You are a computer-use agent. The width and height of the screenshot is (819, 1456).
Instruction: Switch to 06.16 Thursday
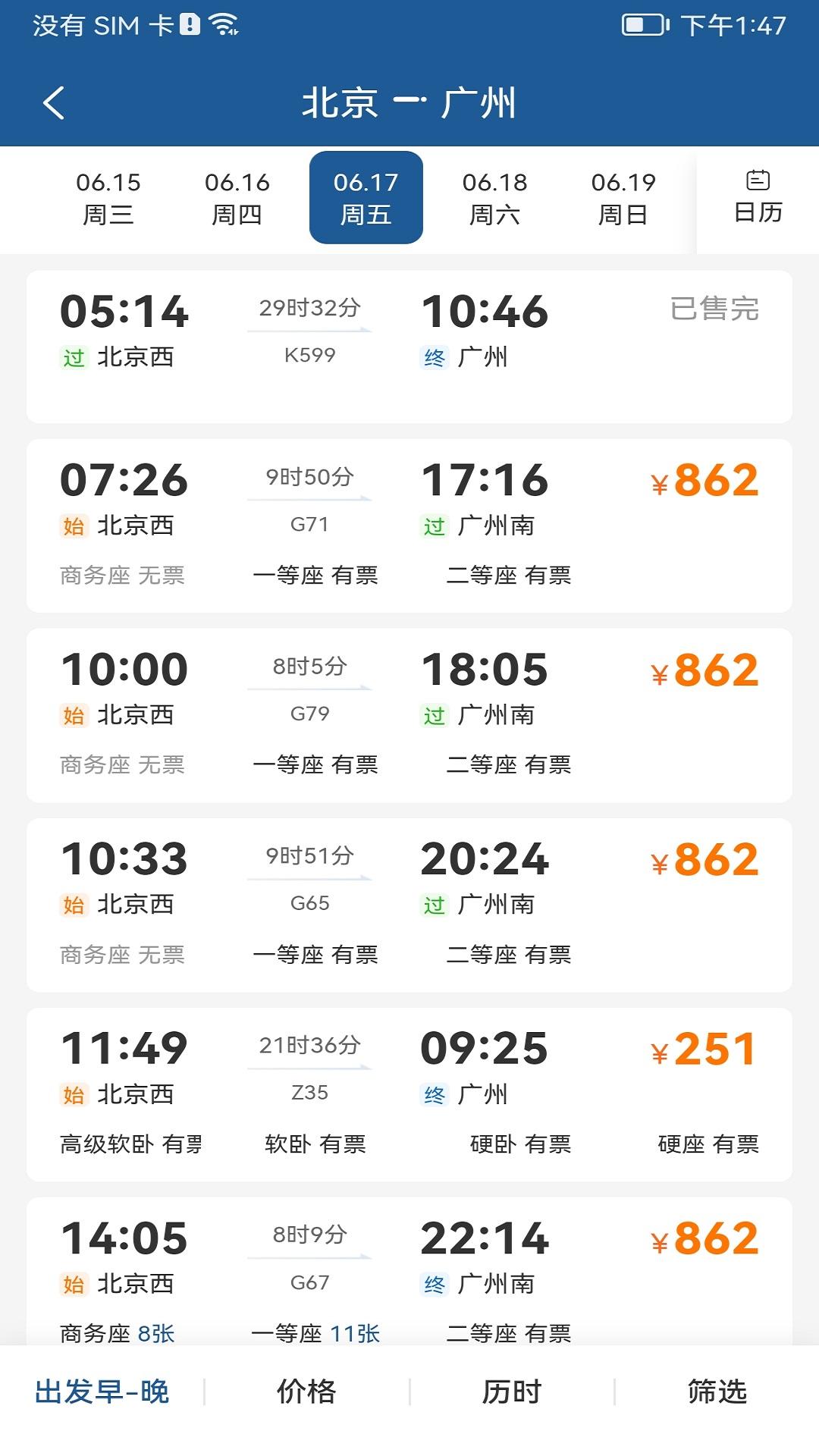237,198
